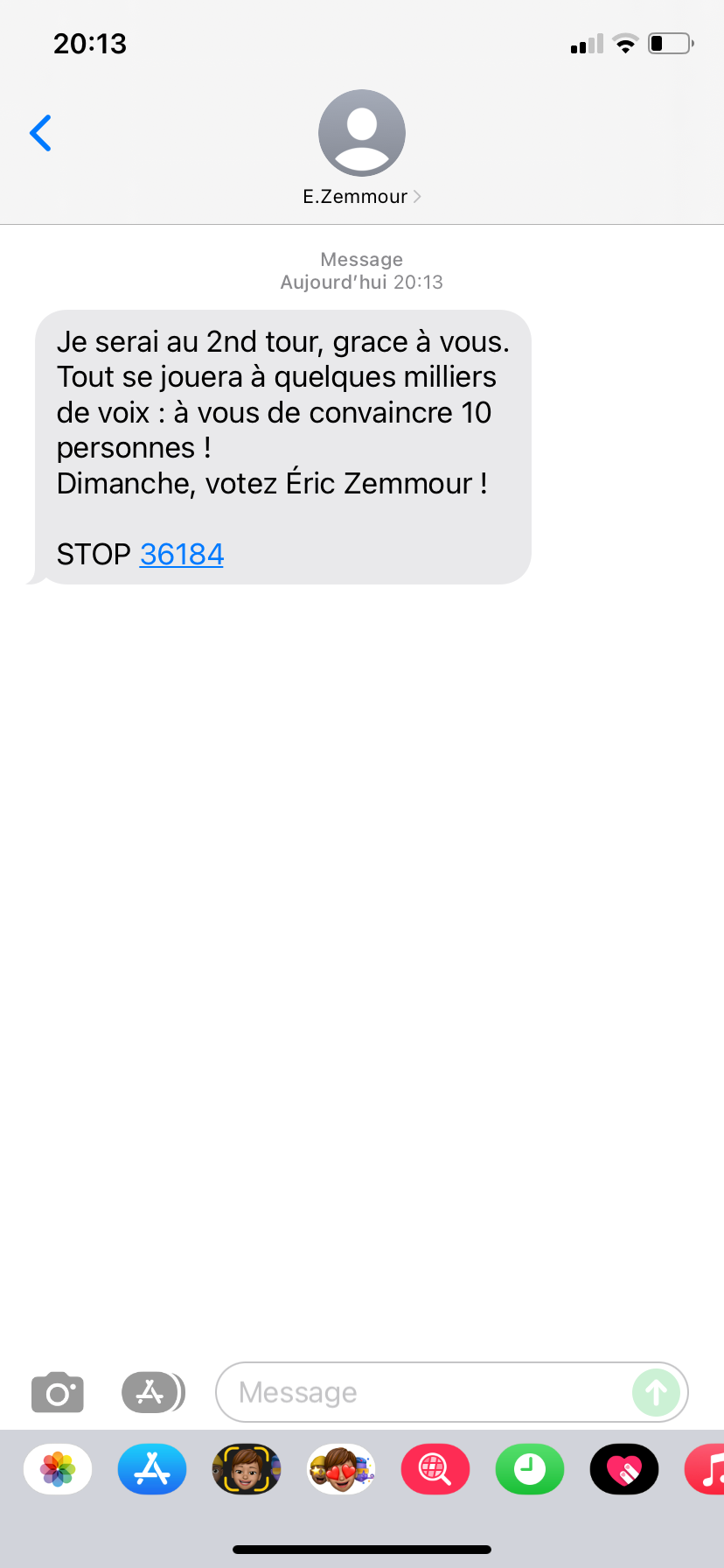This screenshot has width=724, height=1568.
Task: Open the App Store for iMessage
Action: 152,1469
